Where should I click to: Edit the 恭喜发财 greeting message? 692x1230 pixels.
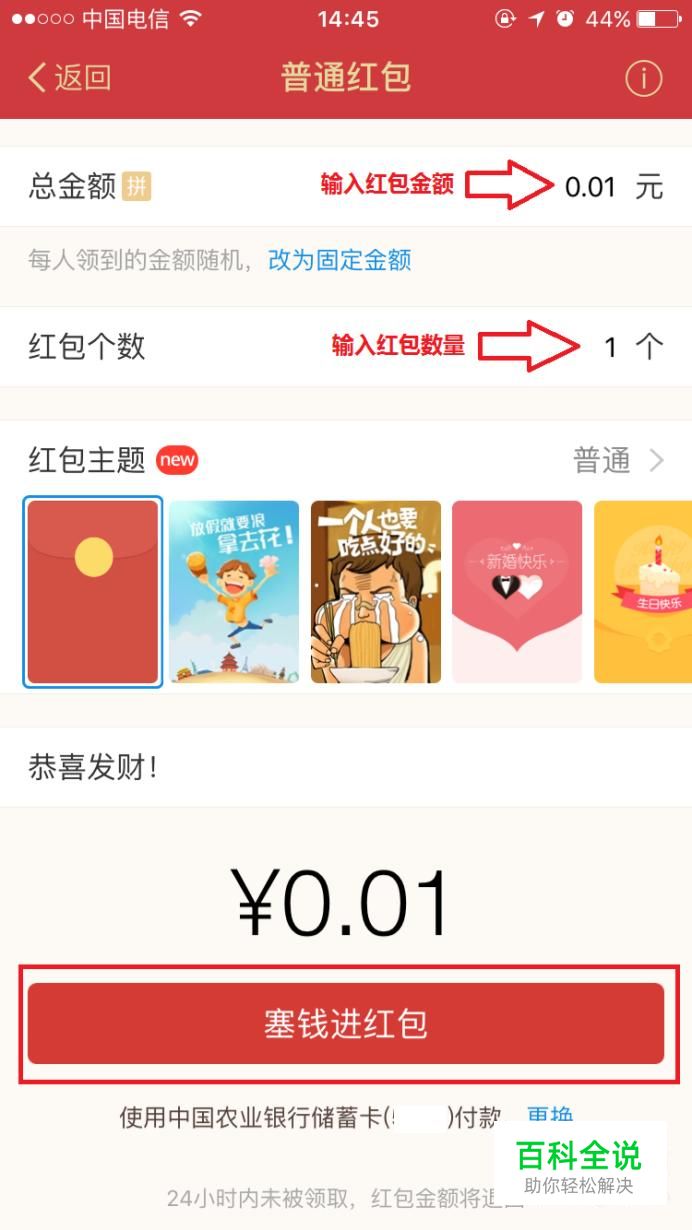point(346,768)
